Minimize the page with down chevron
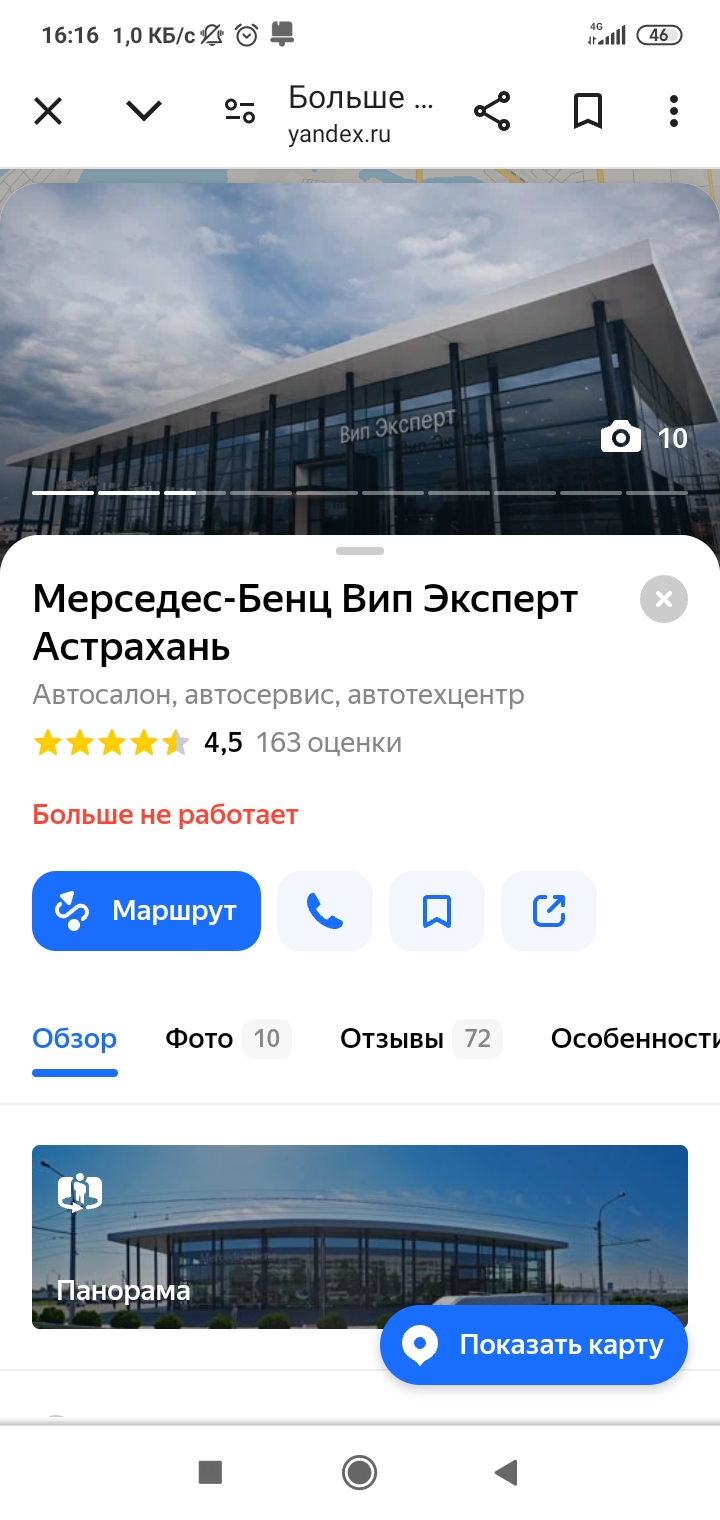The width and height of the screenshot is (720, 1520). pos(144,111)
